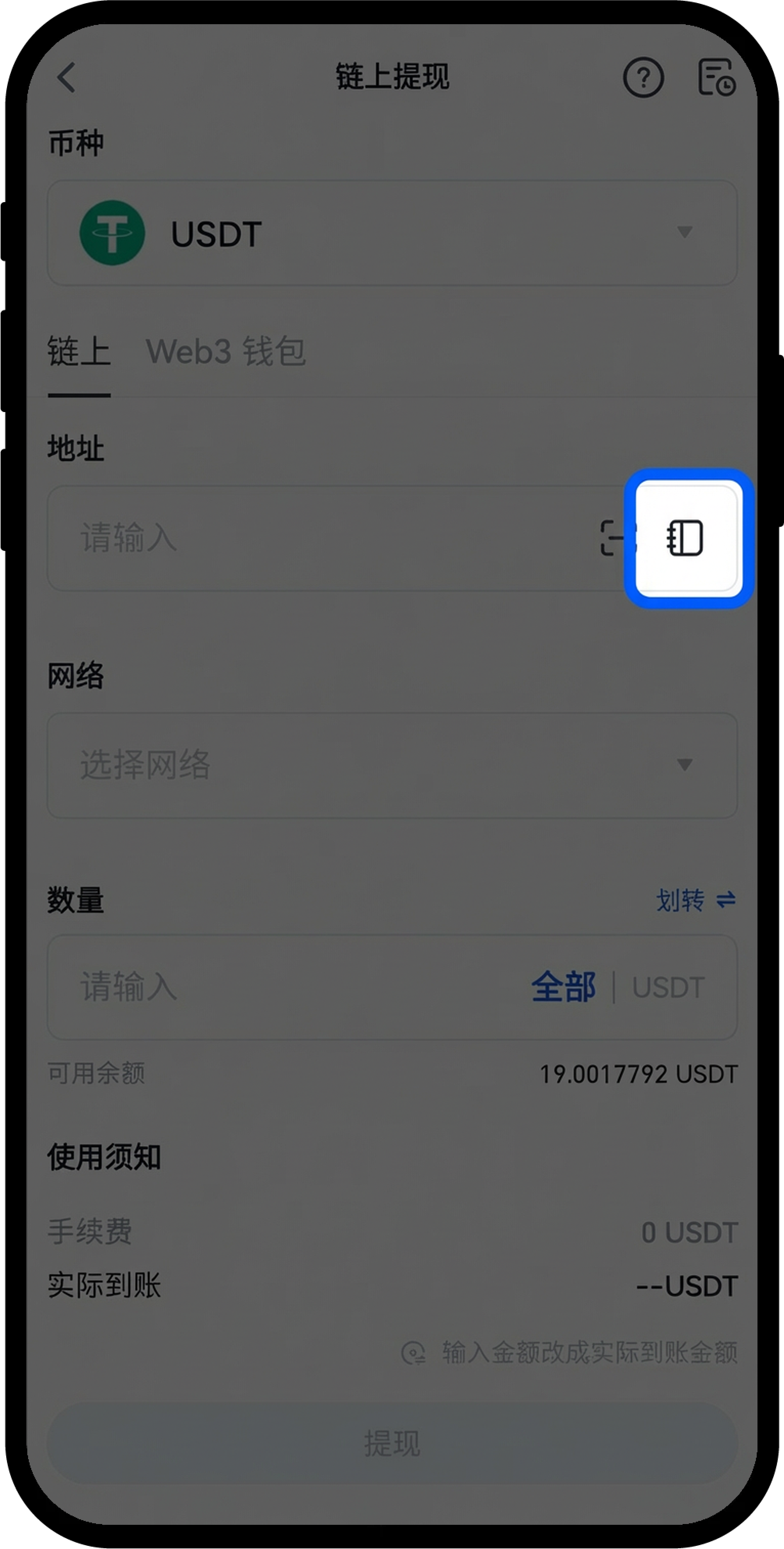Switch to the 链上 tab

(x=79, y=351)
